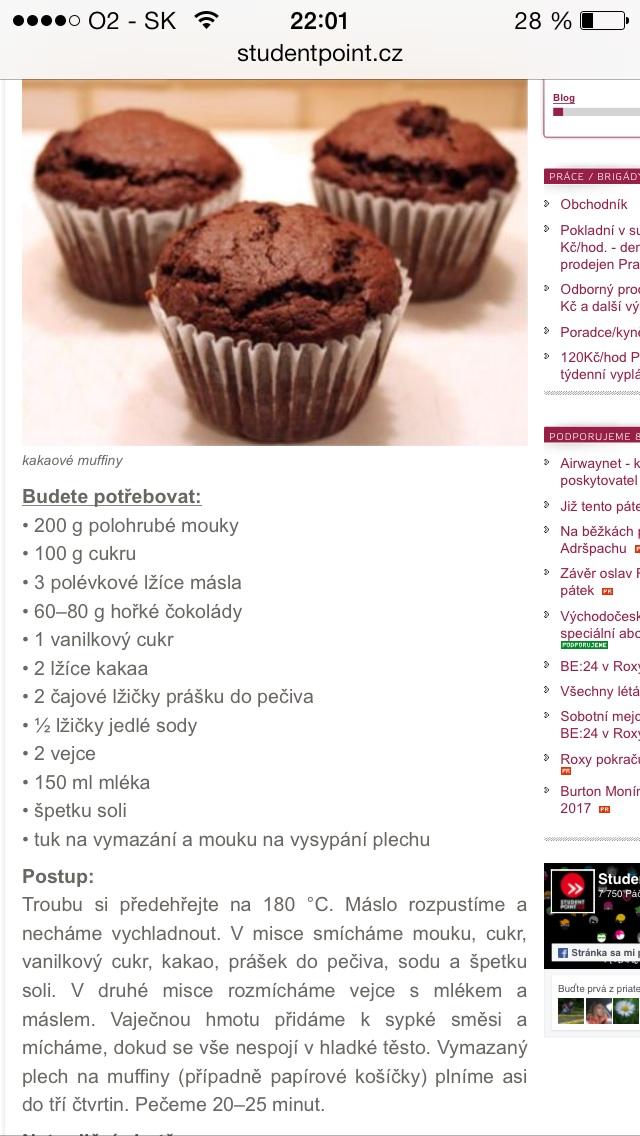This screenshot has width=640, height=1136.
Task: Open the Již tento pátek link
Action: [x=600, y=506]
